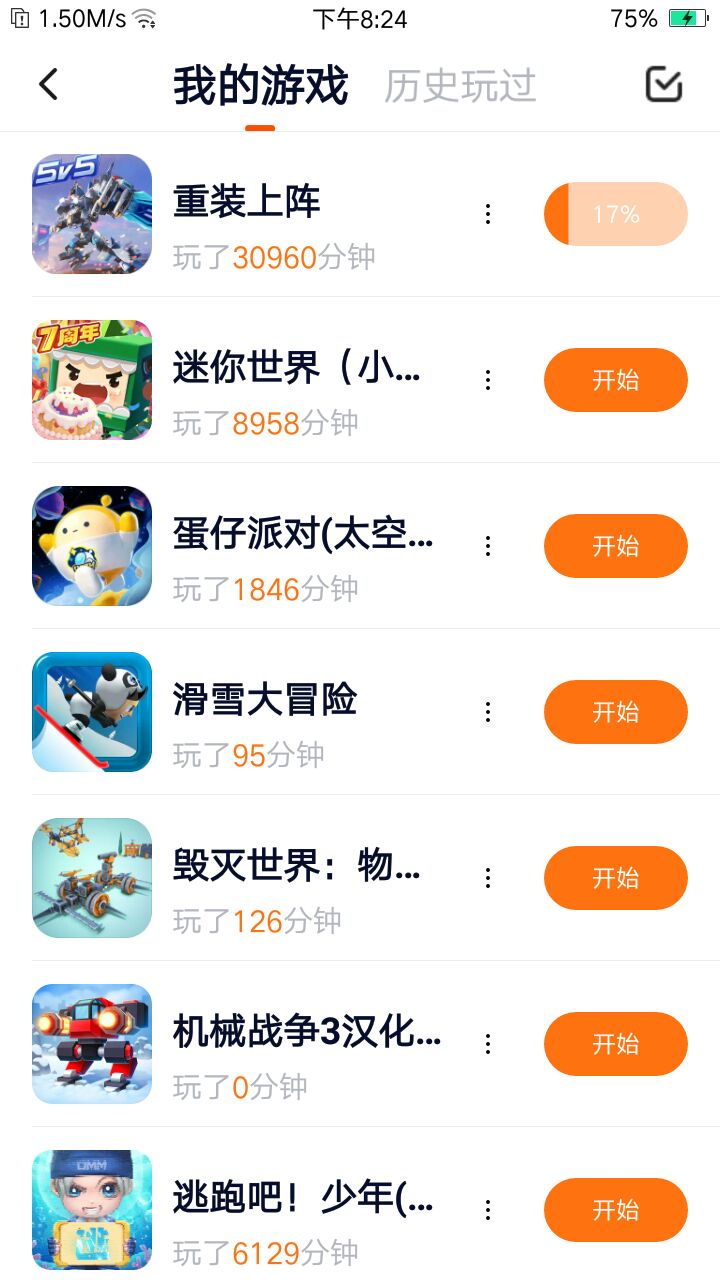Start 蛋仔派对 with its 开始 button

tap(615, 546)
